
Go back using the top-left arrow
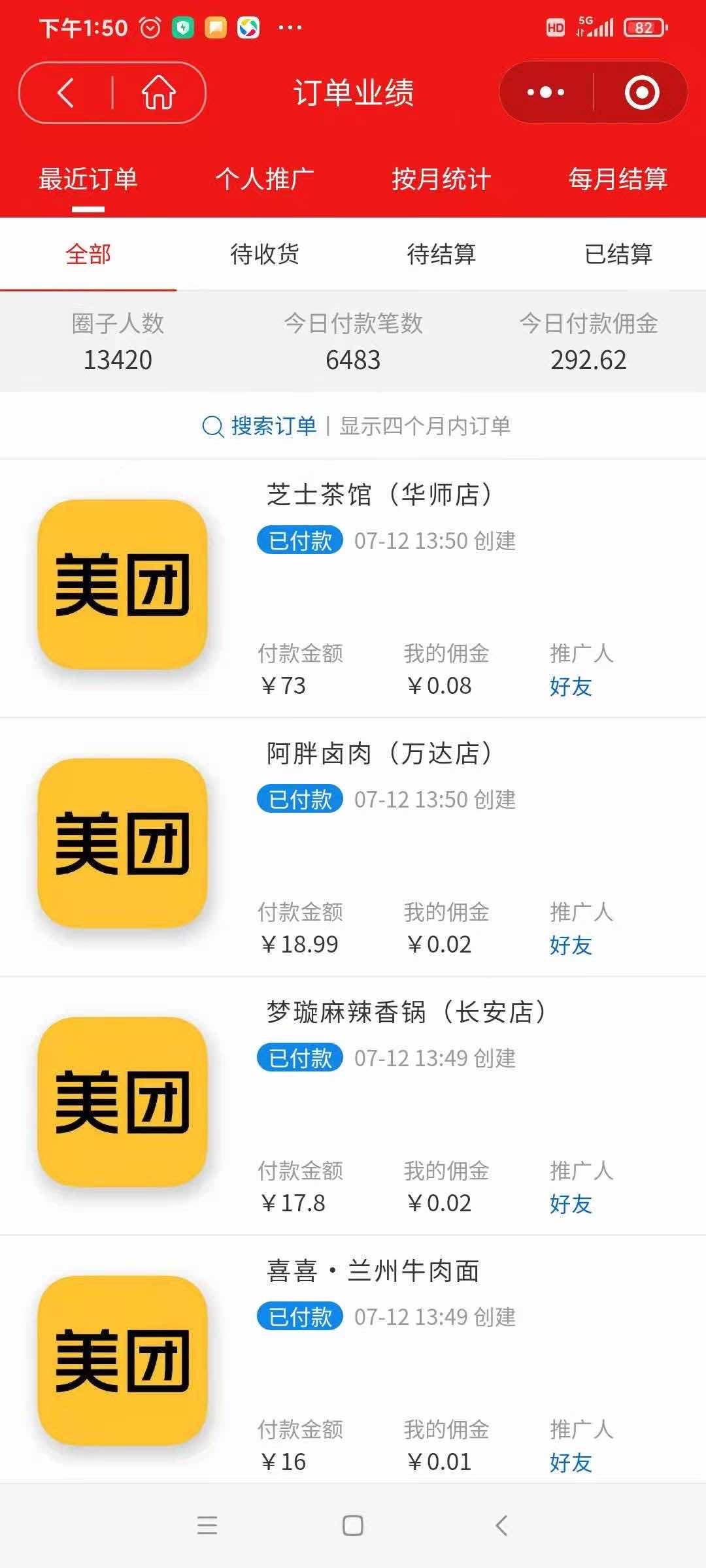pos(65,93)
